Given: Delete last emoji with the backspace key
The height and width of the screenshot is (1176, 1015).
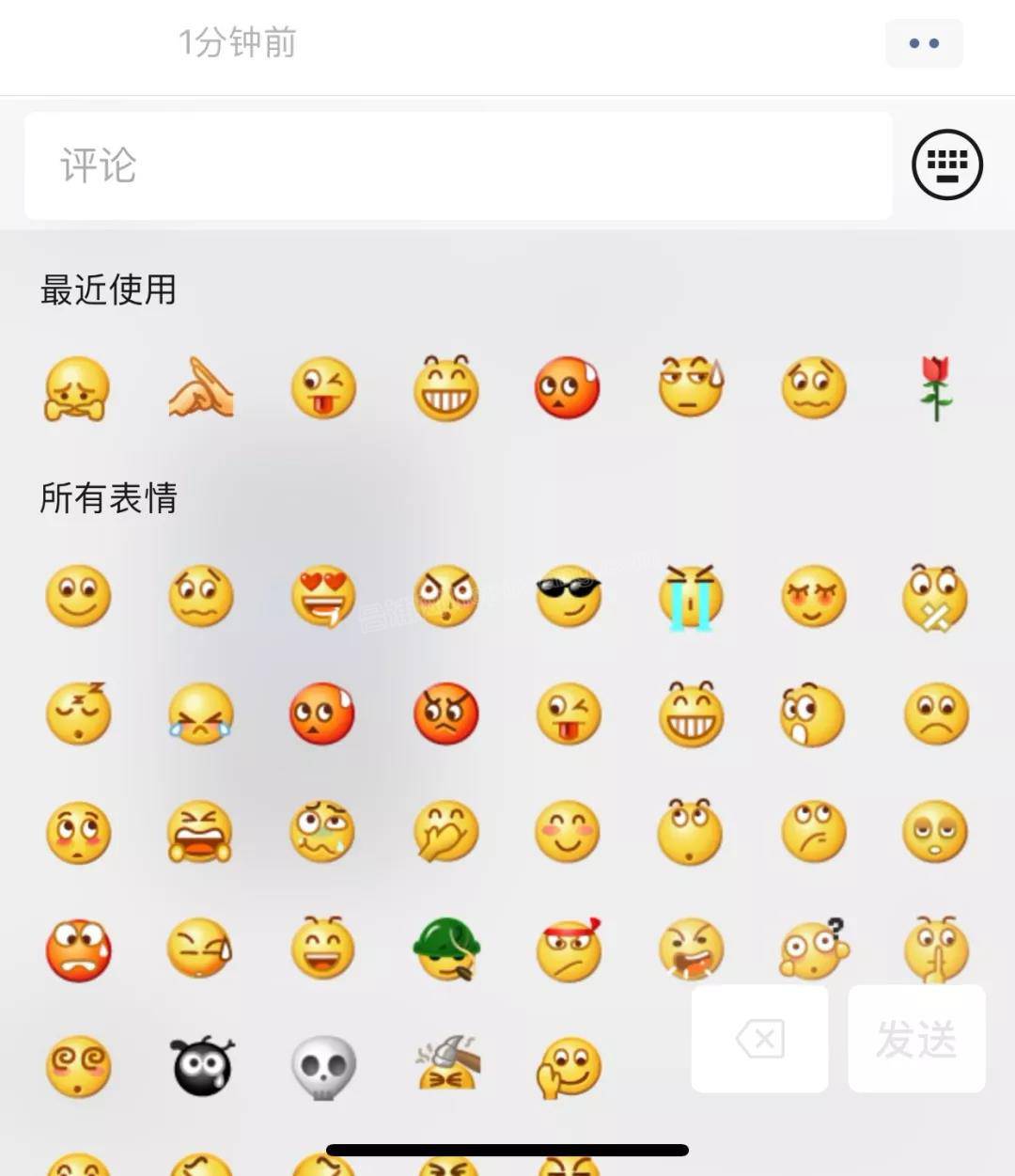Looking at the screenshot, I should [x=759, y=1039].
